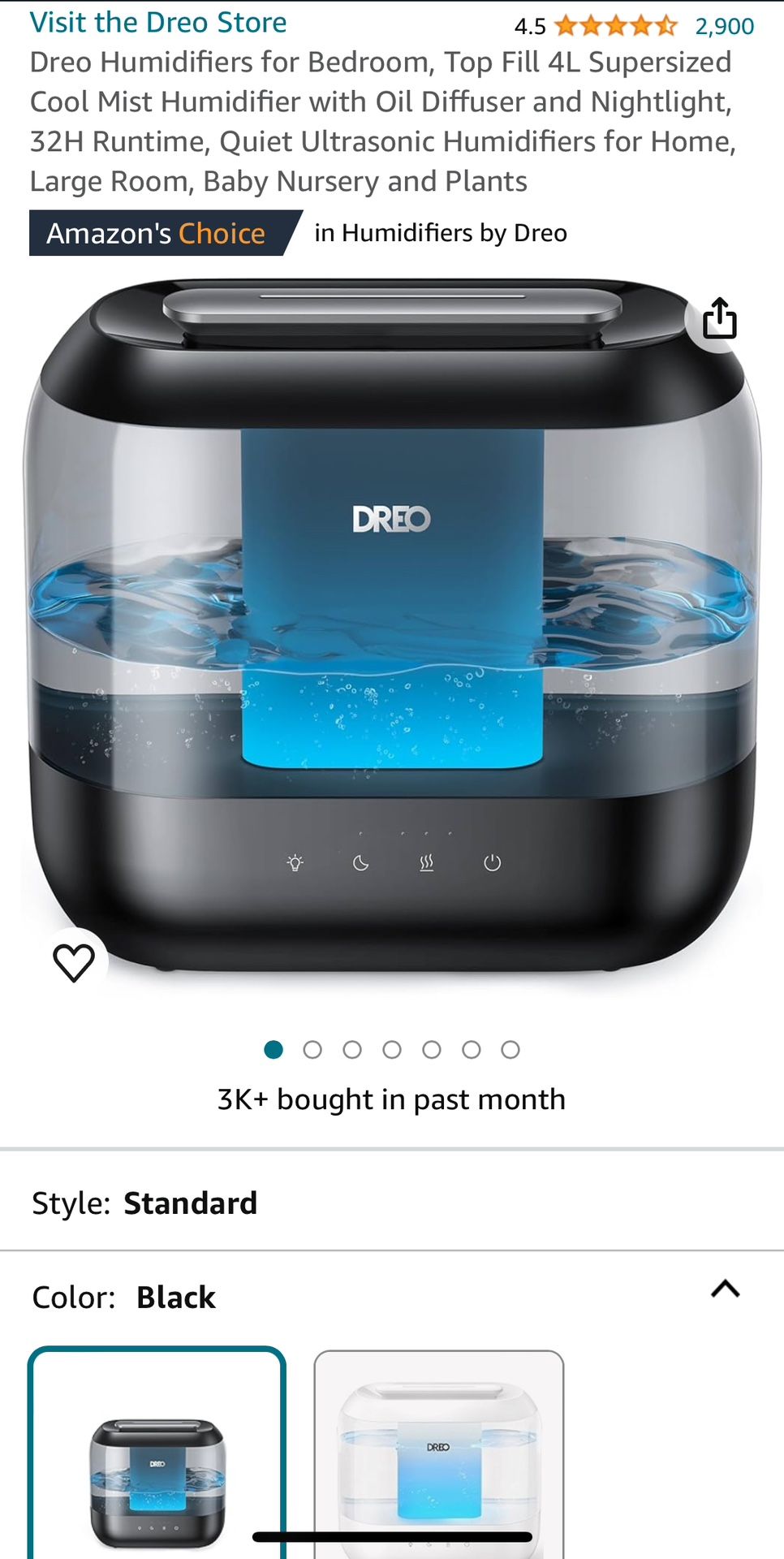Open the Style Standard selector
784x1559 pixels.
pyautogui.click(x=392, y=1203)
